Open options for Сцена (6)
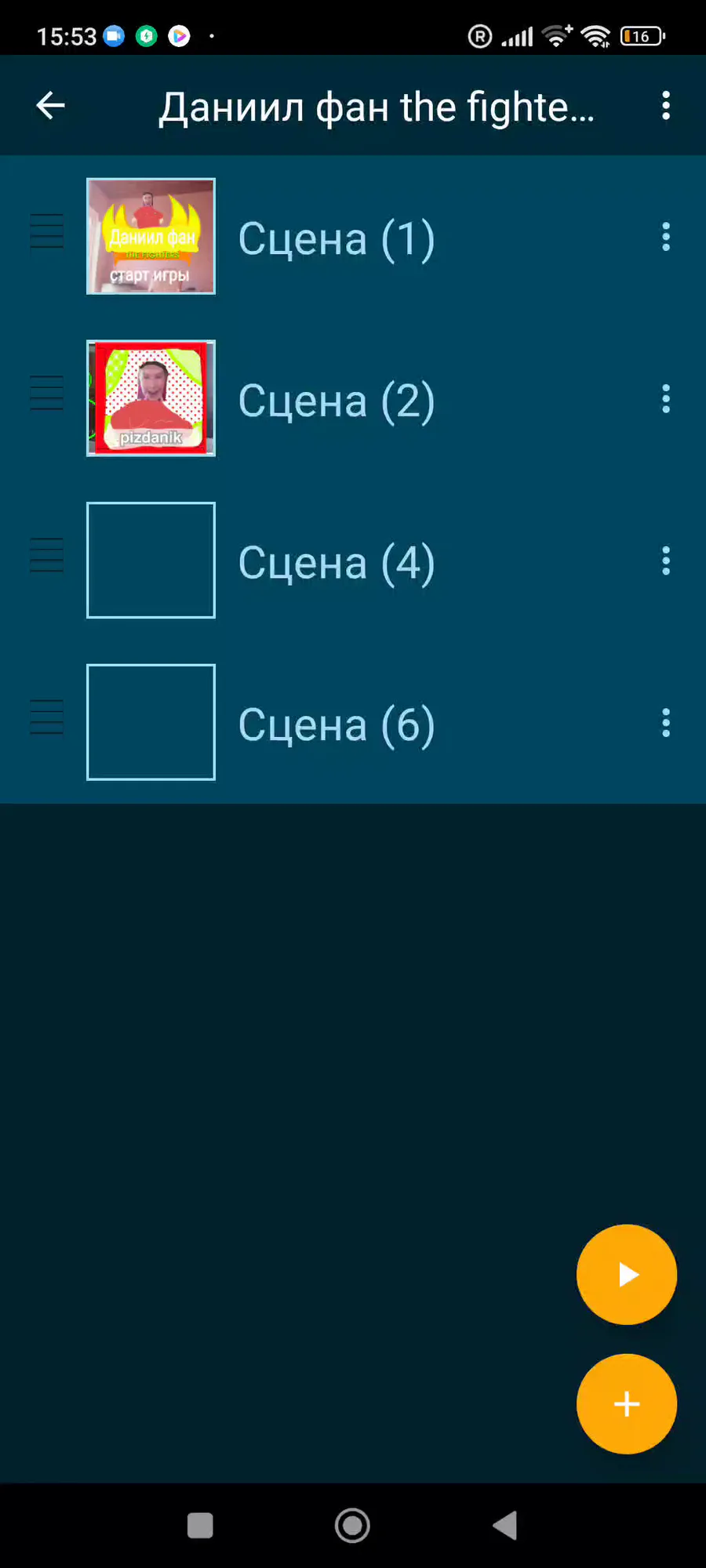 click(666, 723)
